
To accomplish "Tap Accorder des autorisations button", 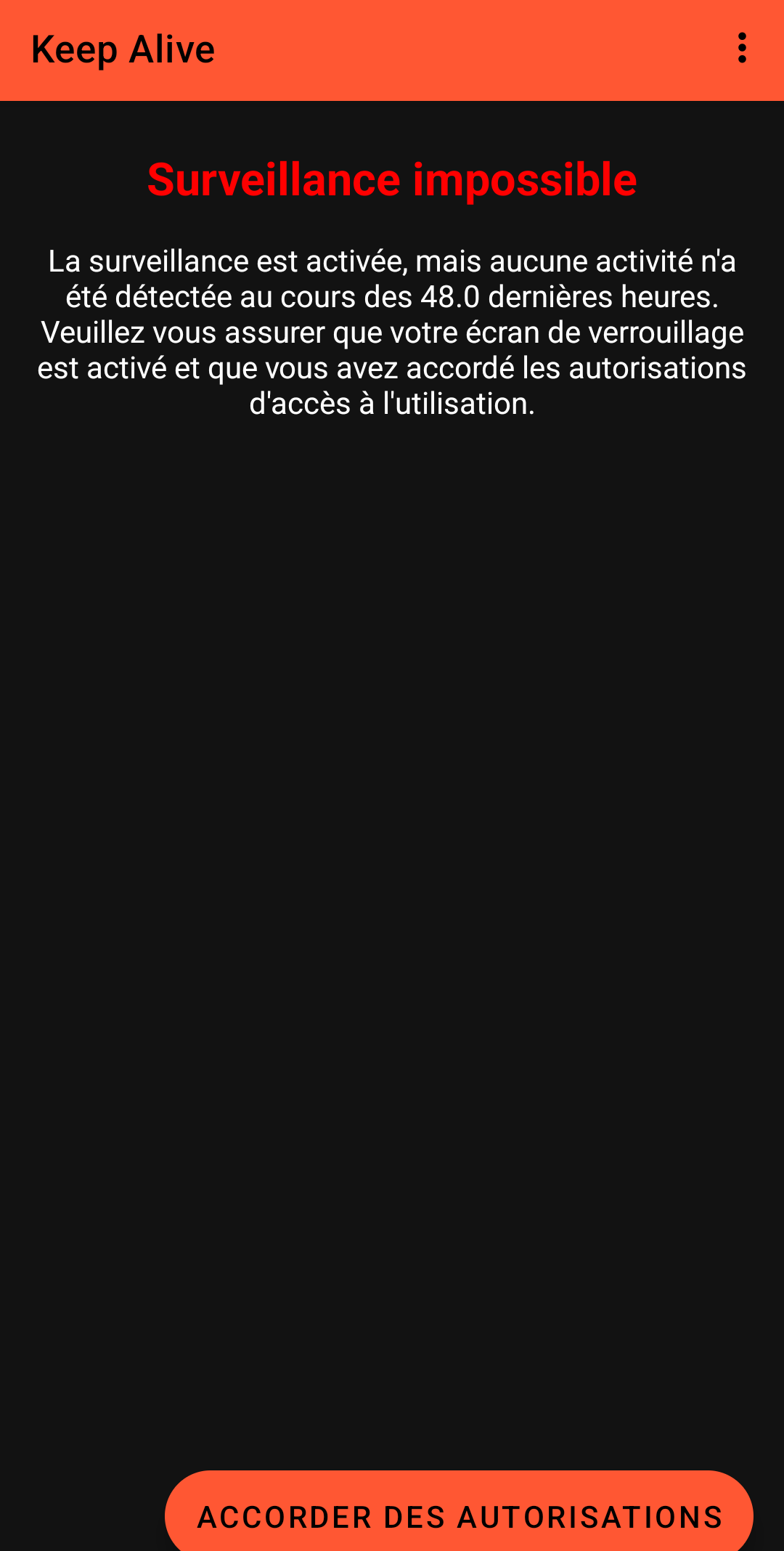I will pyautogui.click(x=459, y=1515).
